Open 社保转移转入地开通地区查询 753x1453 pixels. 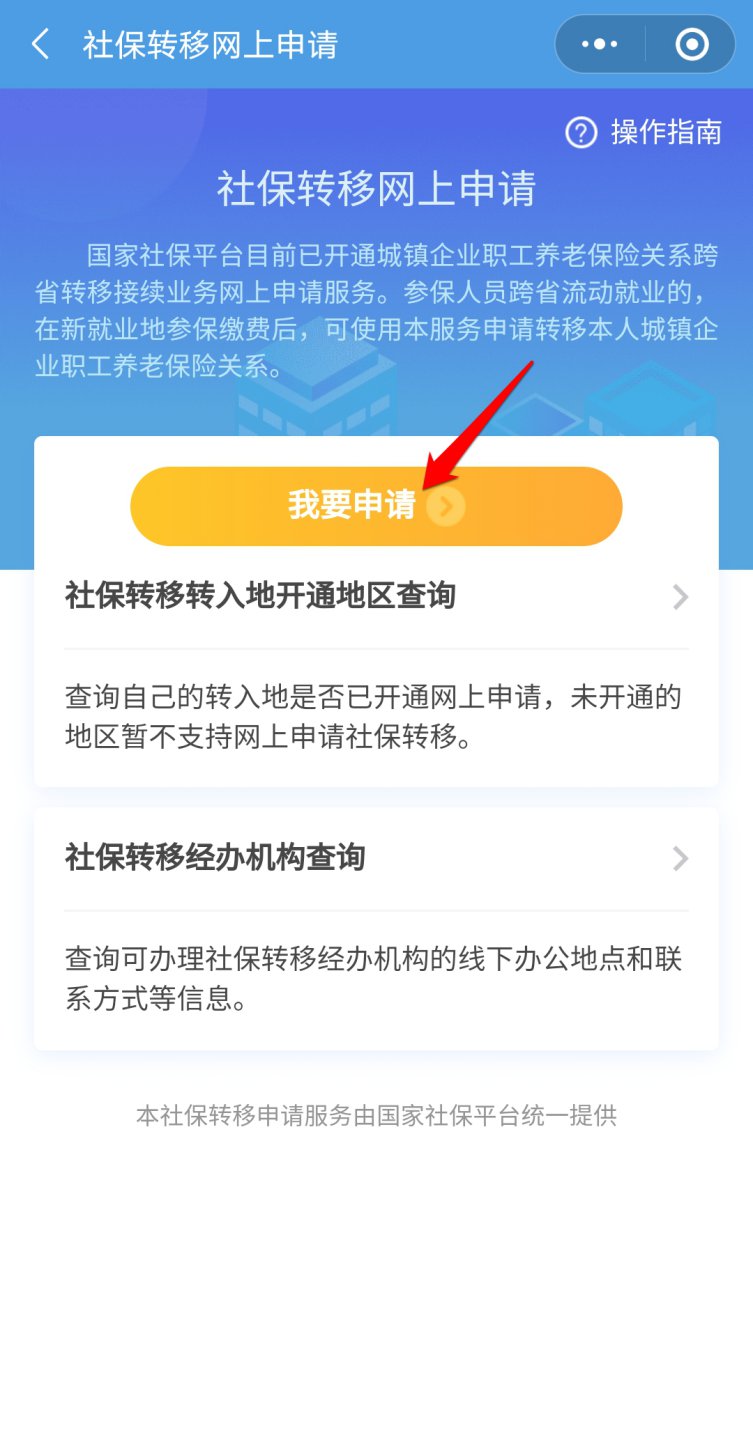click(x=376, y=597)
